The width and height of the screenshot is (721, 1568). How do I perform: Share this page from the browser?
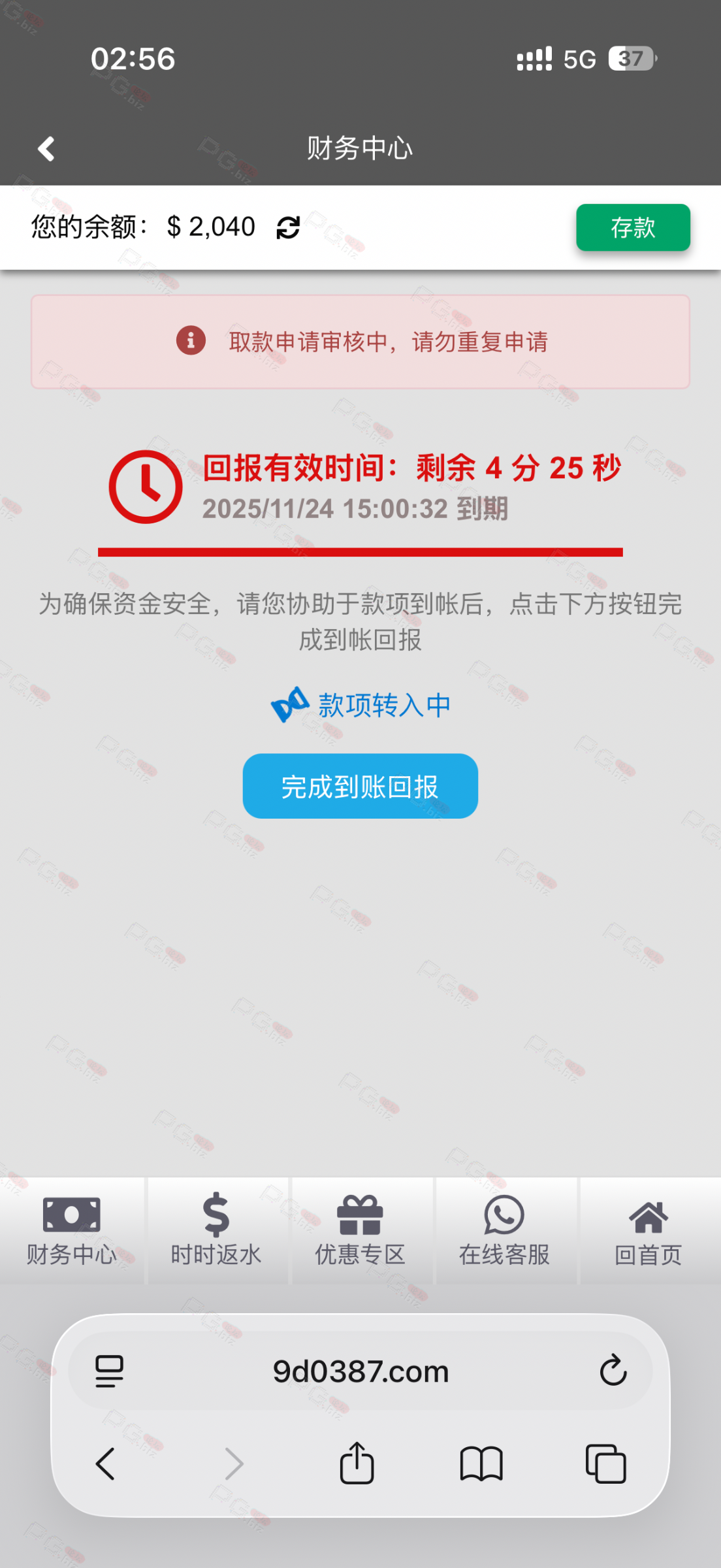[x=357, y=1463]
